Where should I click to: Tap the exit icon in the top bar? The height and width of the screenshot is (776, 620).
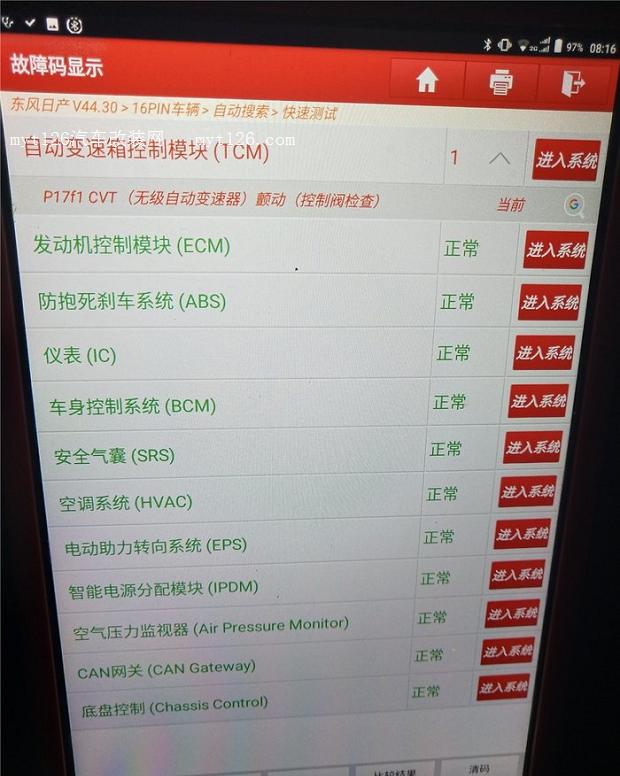pos(573,83)
